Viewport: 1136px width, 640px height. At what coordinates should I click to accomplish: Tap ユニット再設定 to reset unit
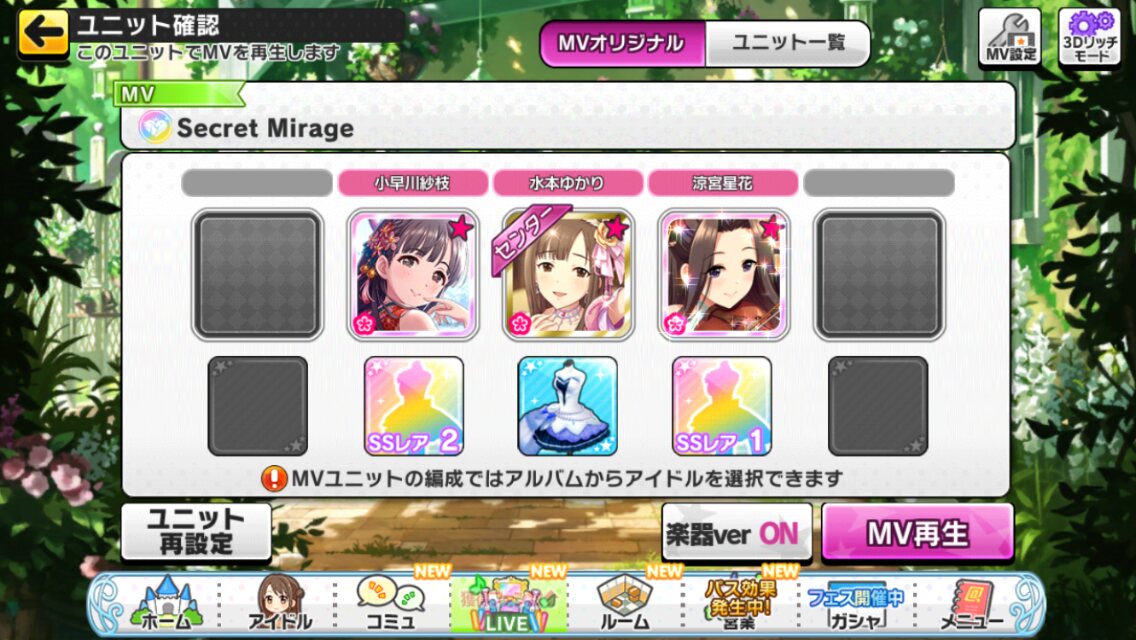[196, 531]
